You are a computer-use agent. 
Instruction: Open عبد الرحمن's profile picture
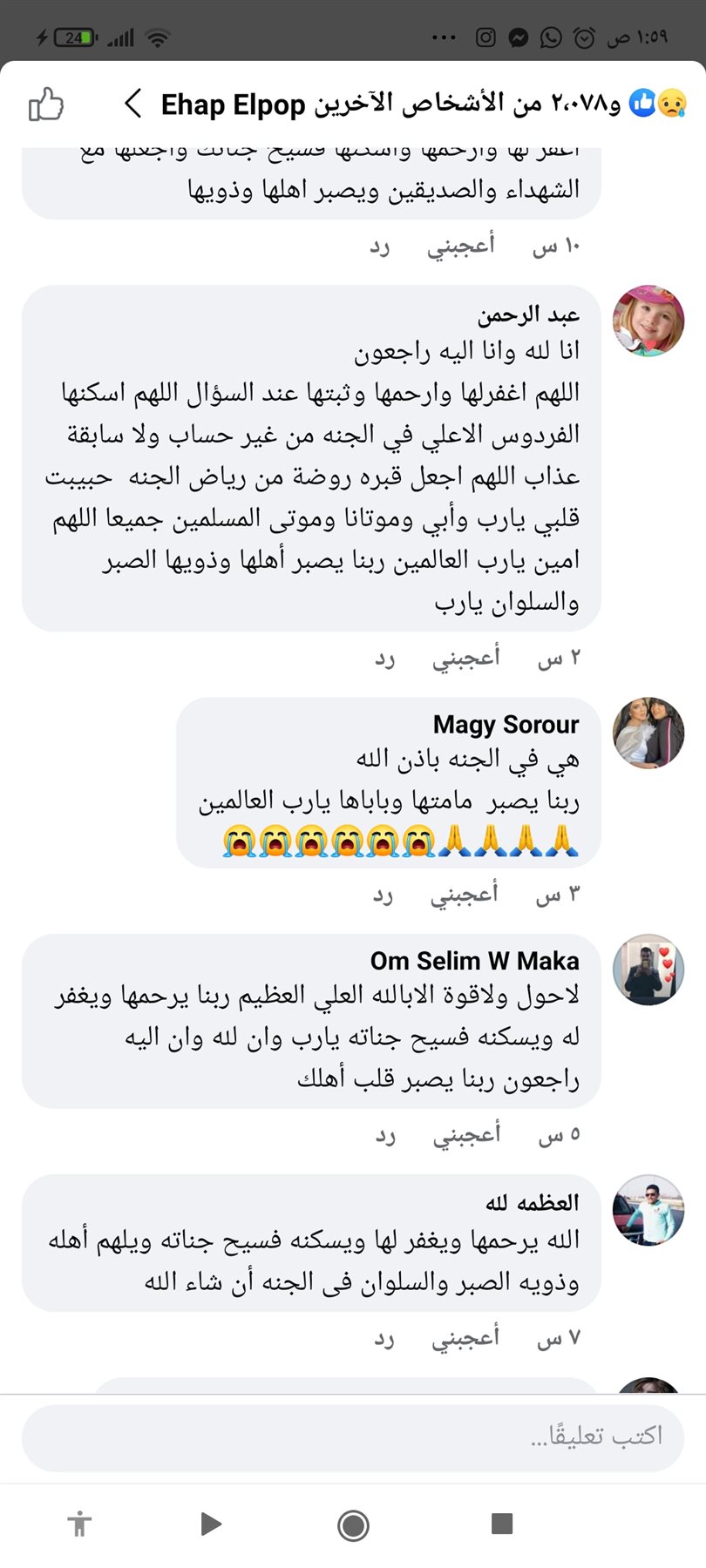648,320
